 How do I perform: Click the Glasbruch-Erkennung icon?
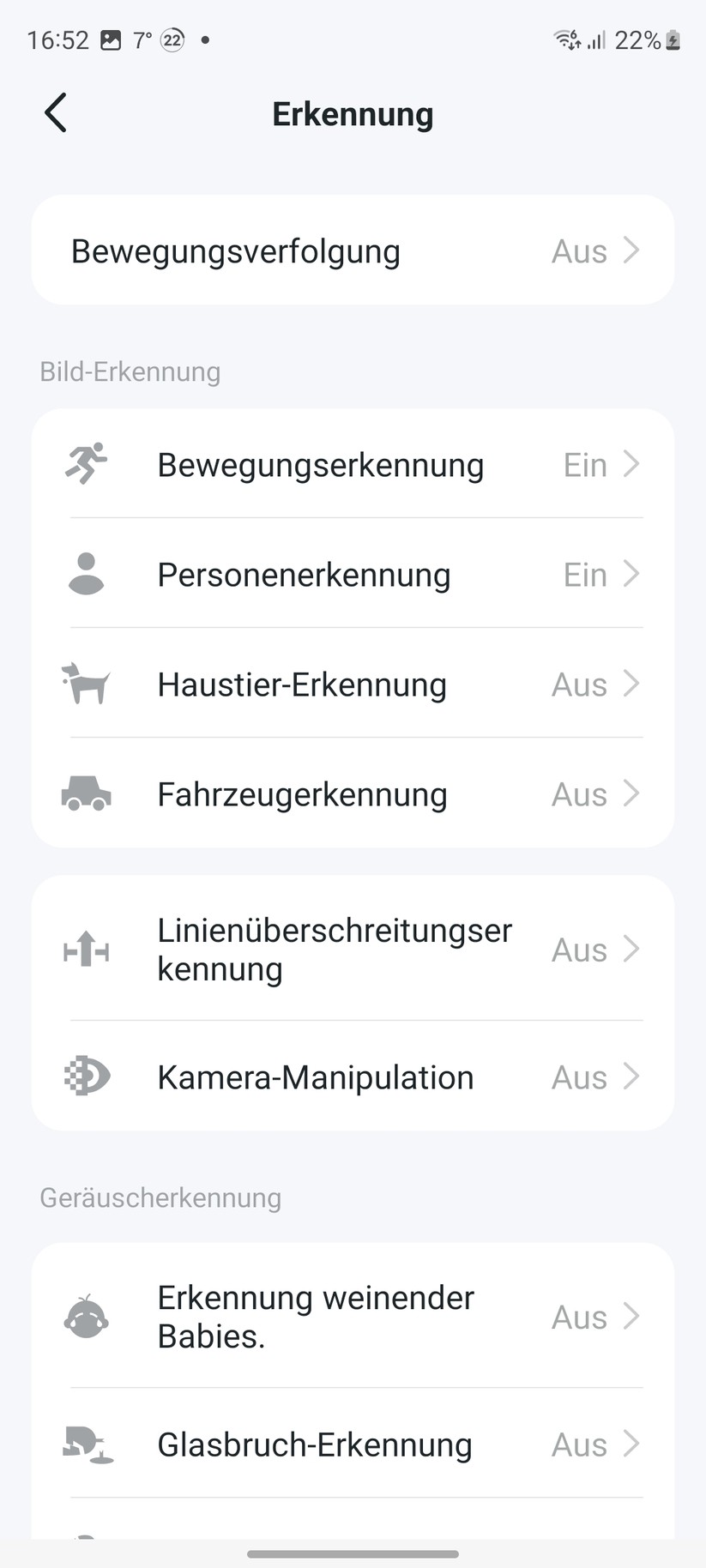[x=87, y=1444]
